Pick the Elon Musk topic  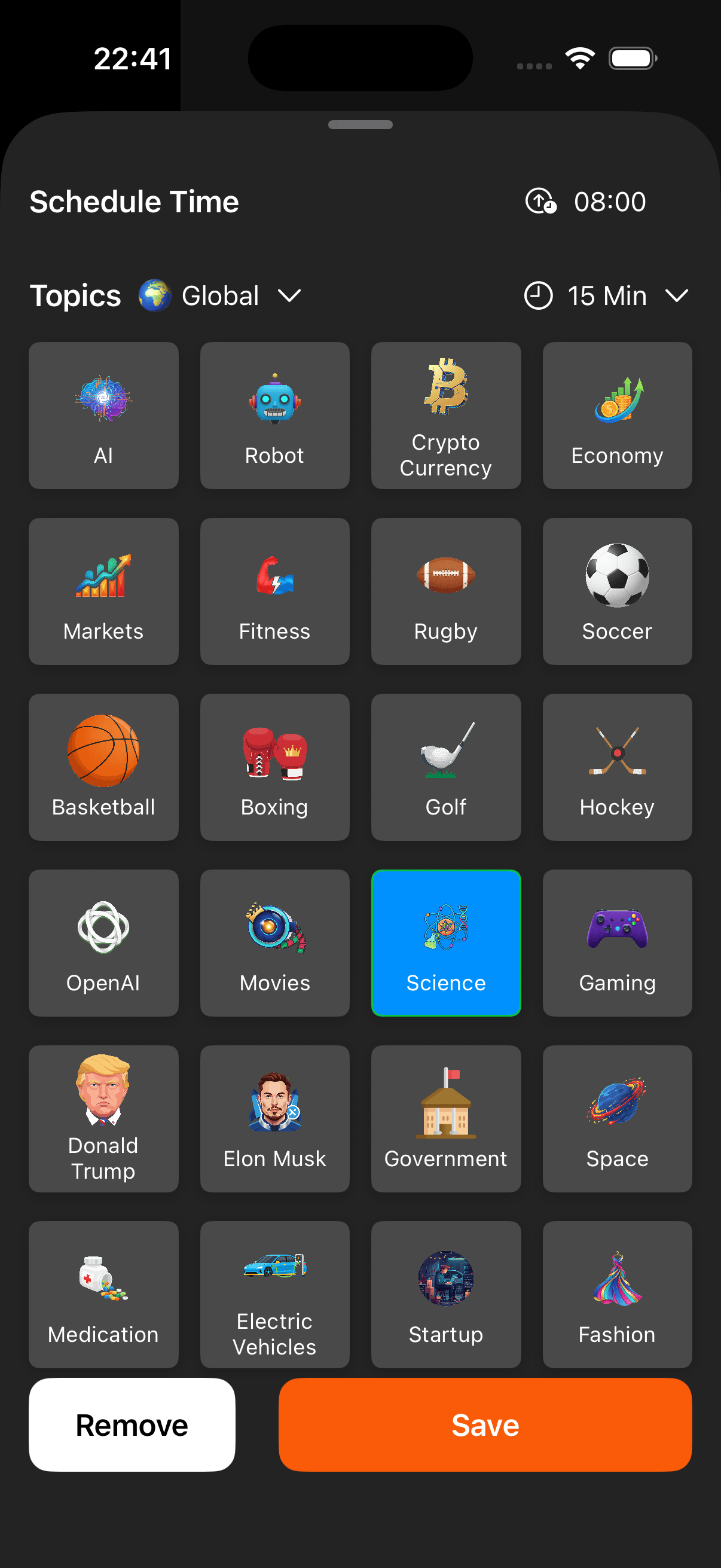point(274,1119)
